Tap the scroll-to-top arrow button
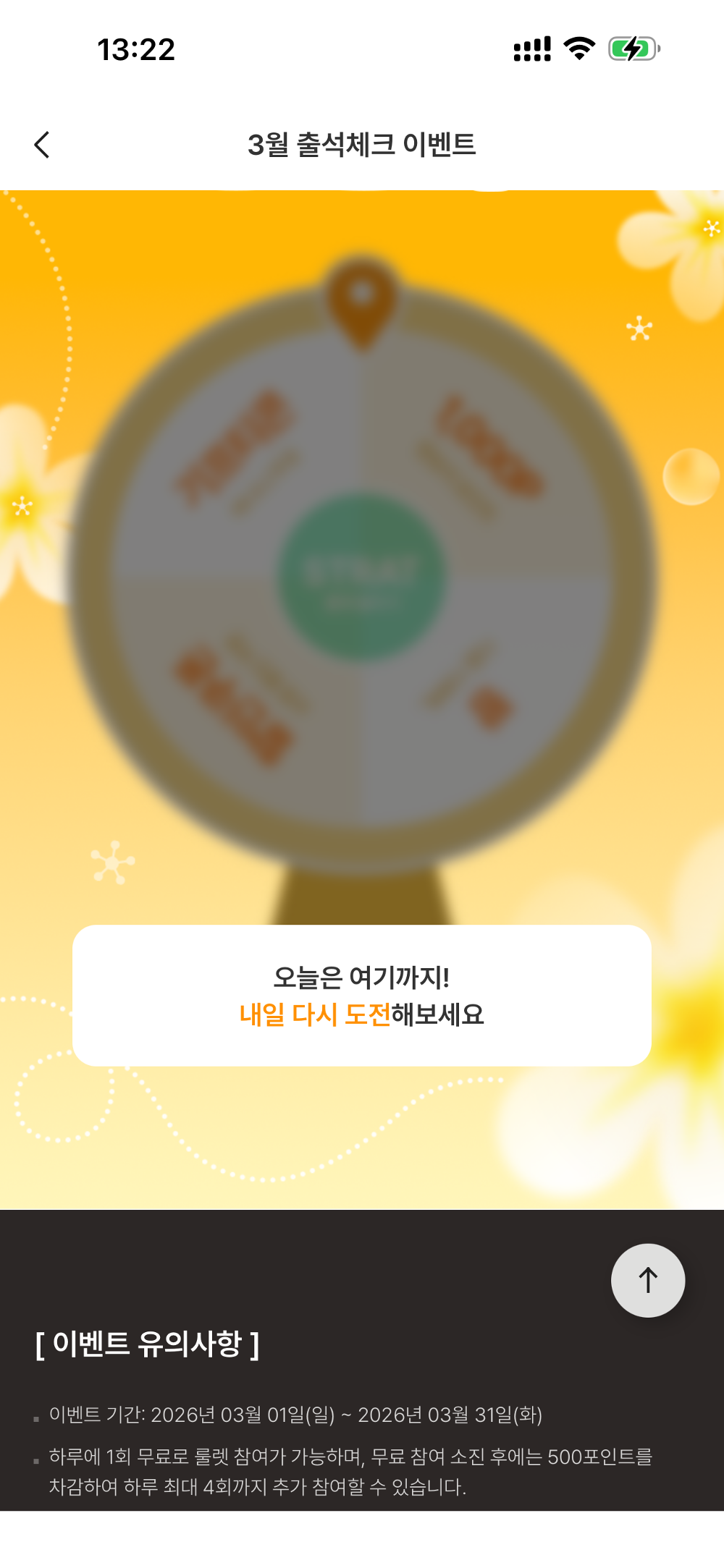Screen dimensions: 724x1568 647,1280
